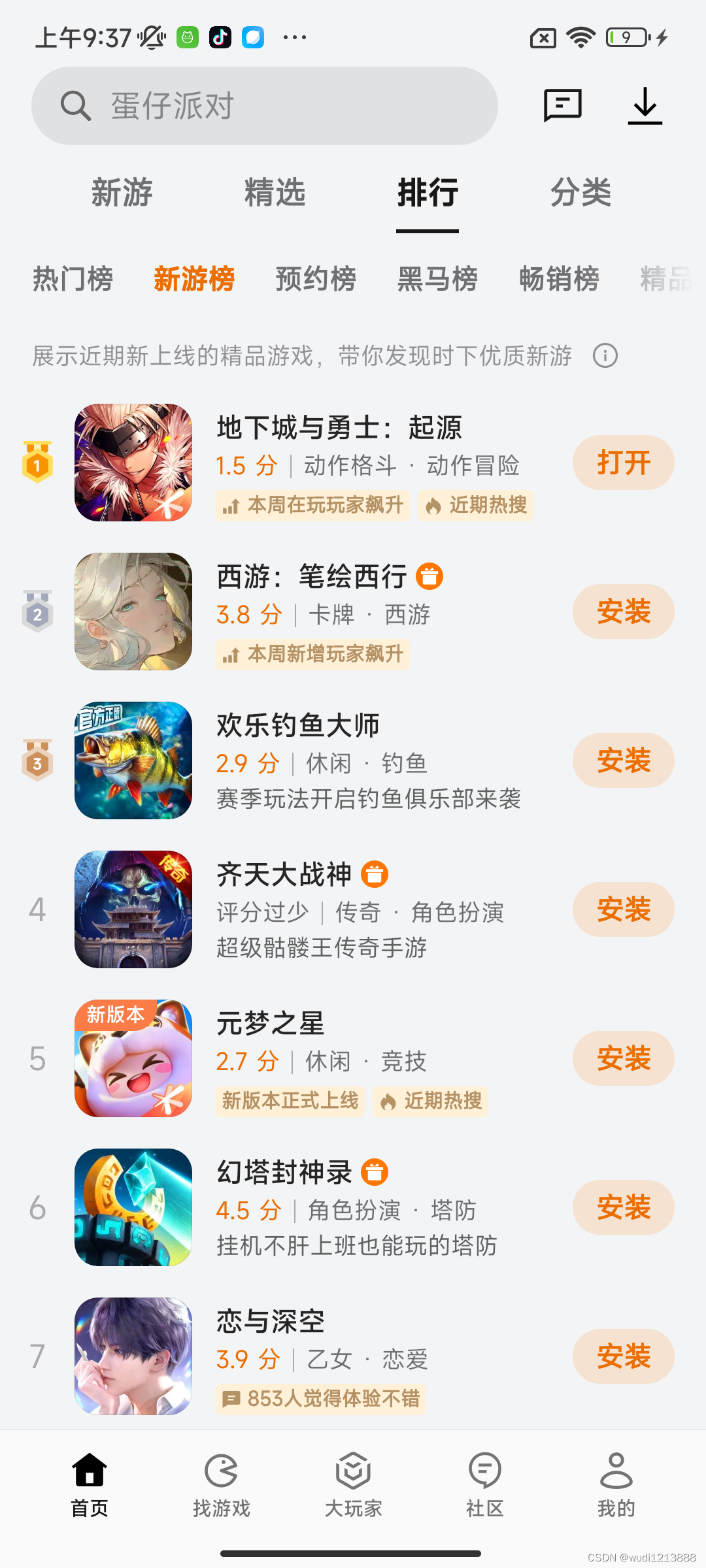
Task: Open the download manager icon
Action: [645, 106]
